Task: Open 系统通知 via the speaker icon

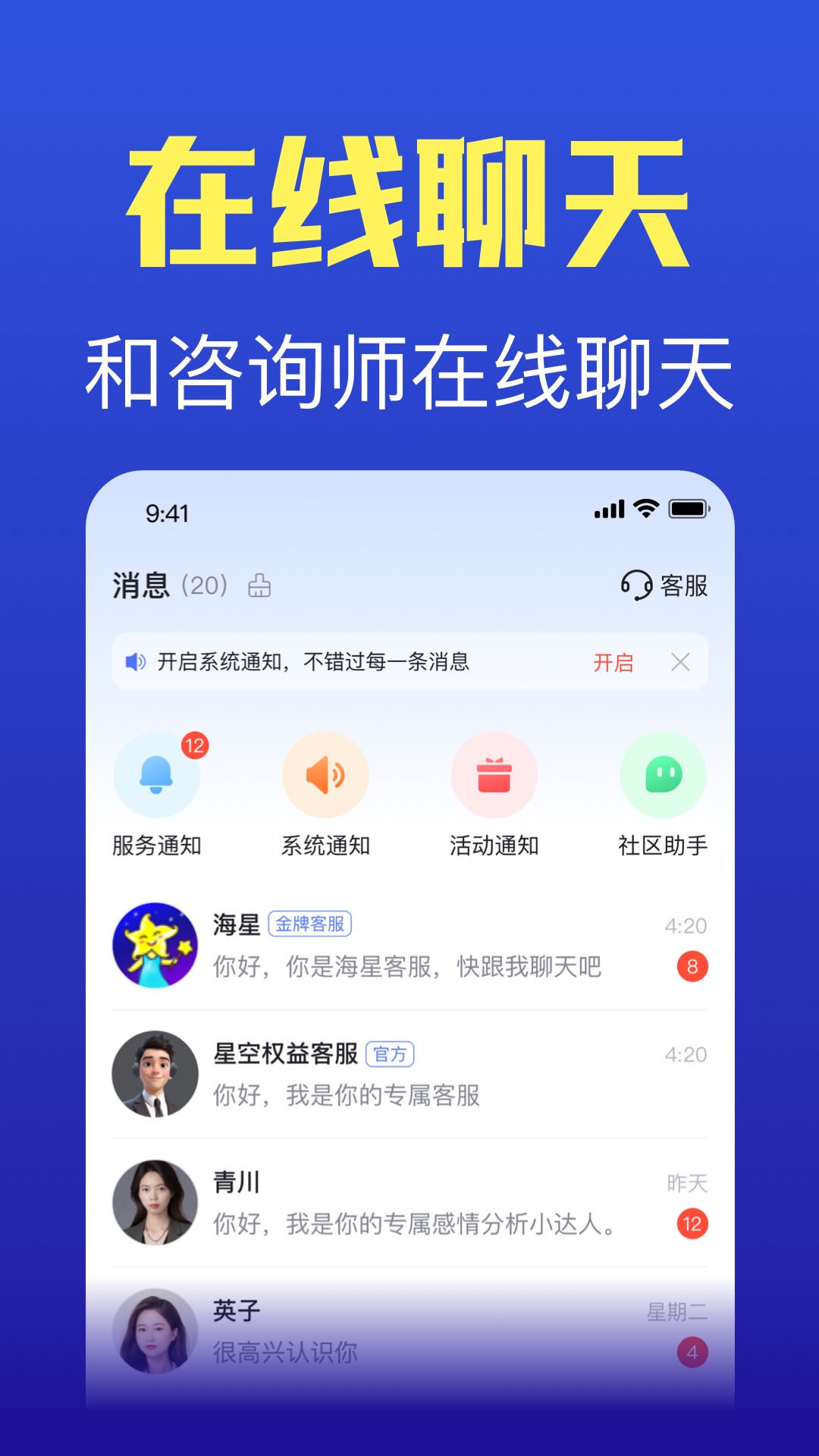Action: click(x=325, y=774)
